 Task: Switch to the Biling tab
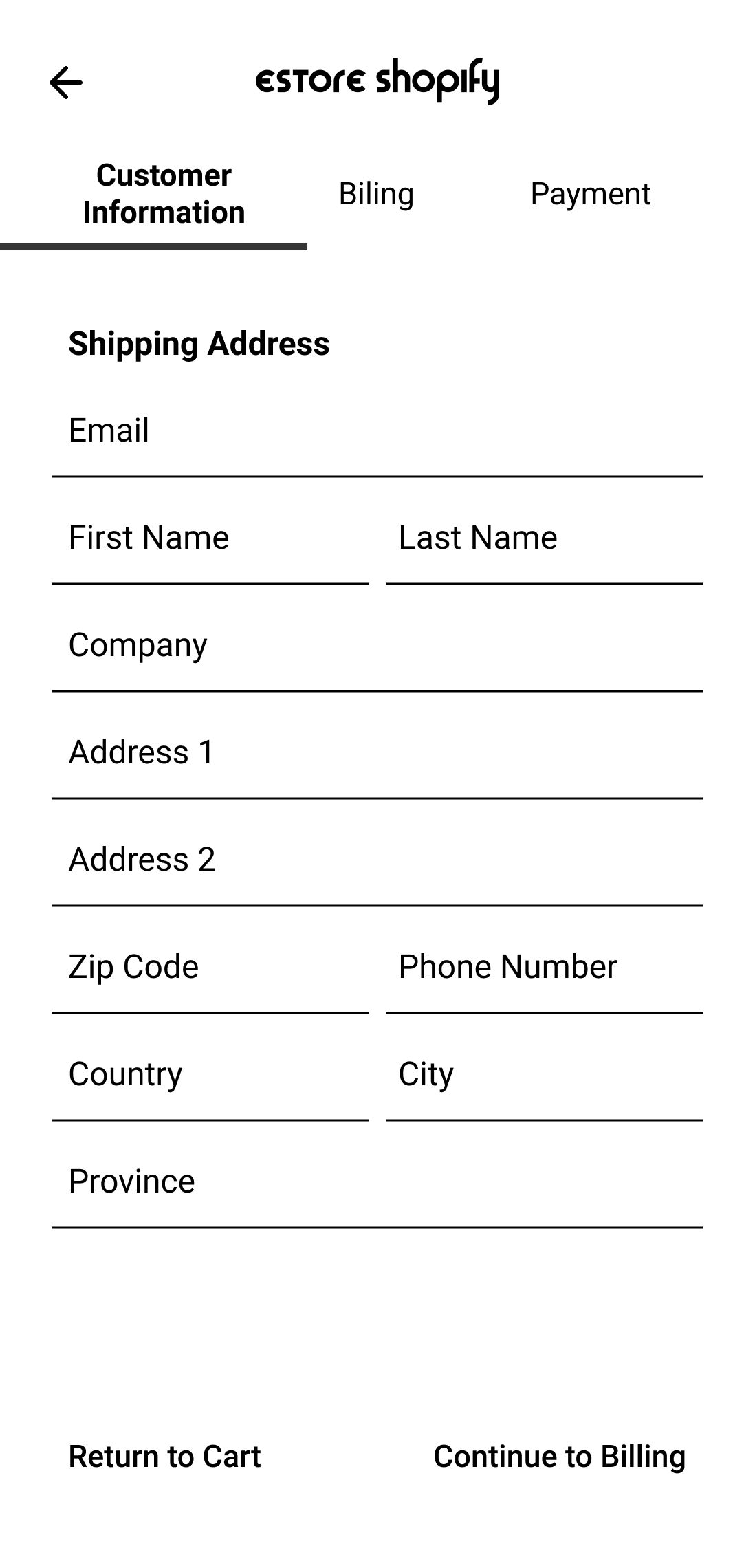(376, 194)
